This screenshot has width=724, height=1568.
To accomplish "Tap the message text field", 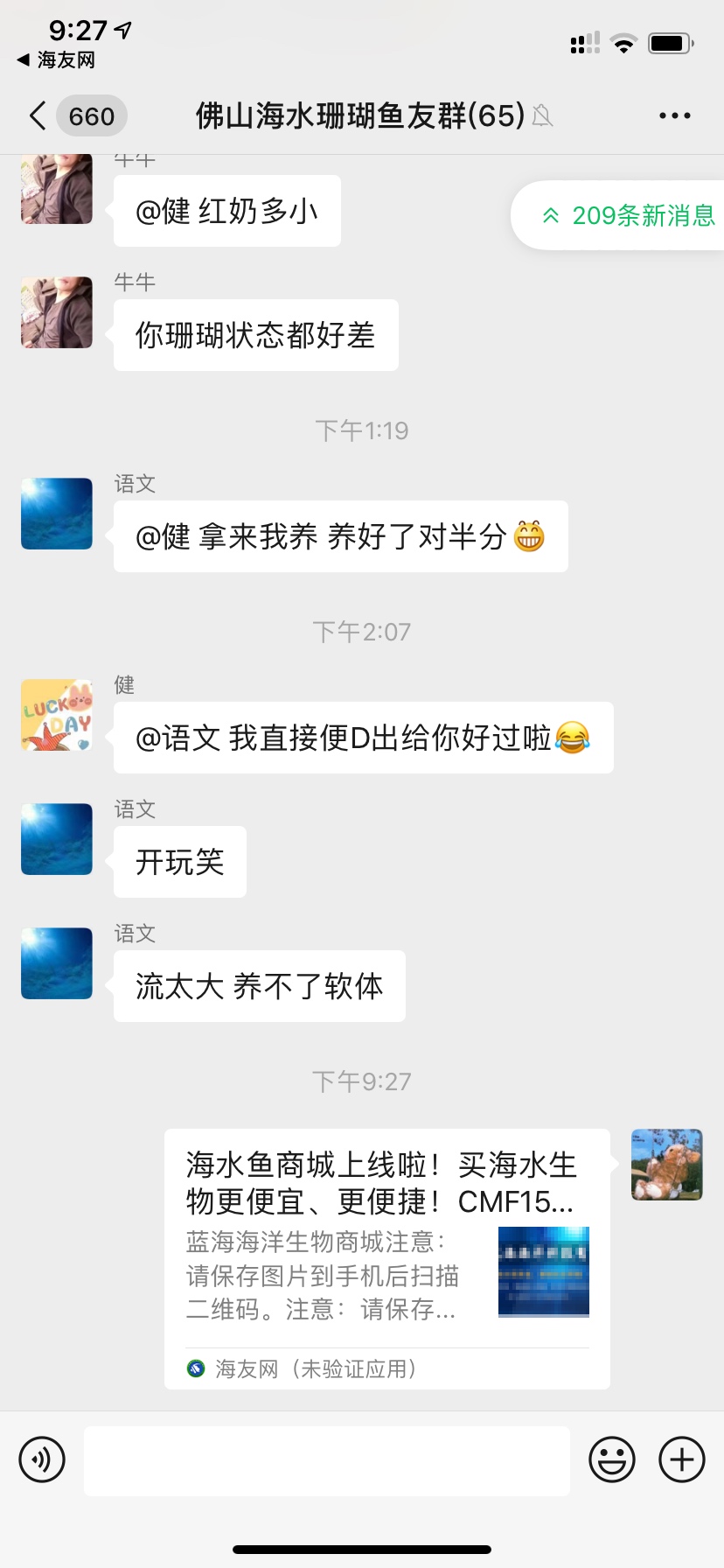I will 326,1460.
